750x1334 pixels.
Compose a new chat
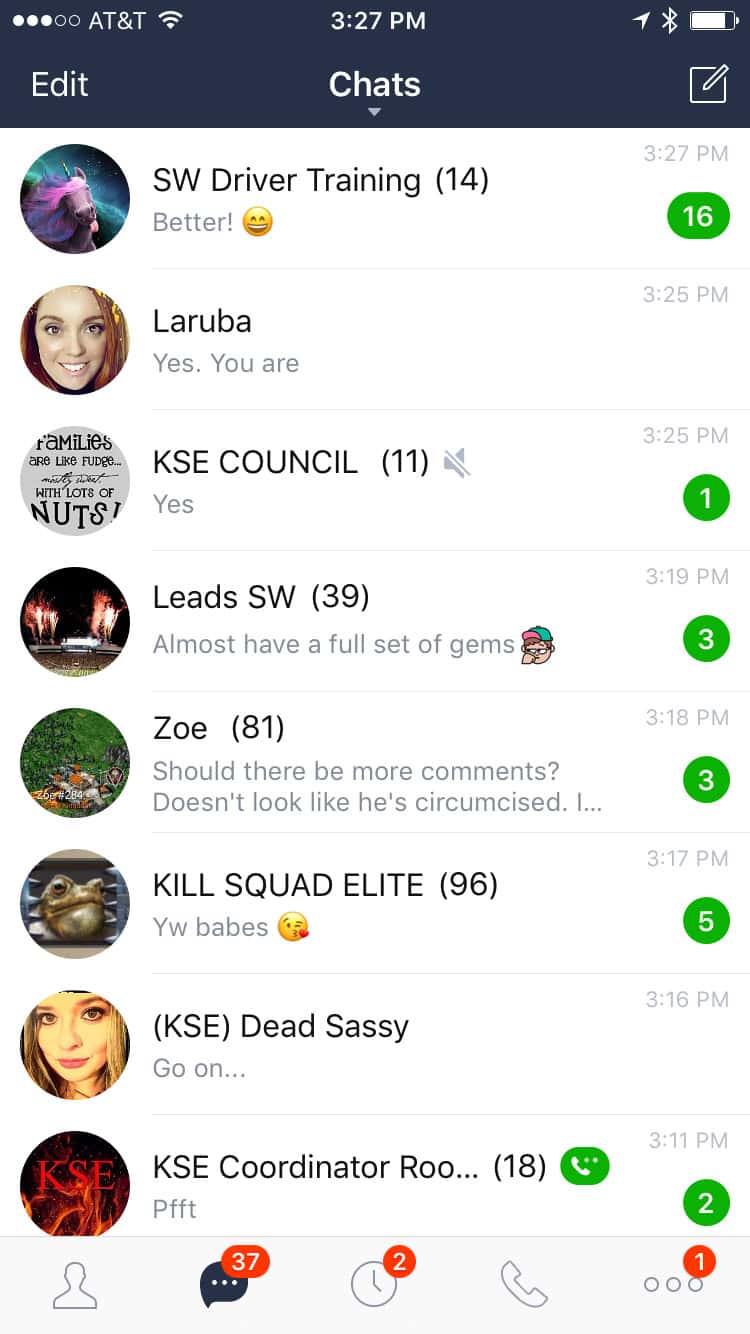coord(708,84)
